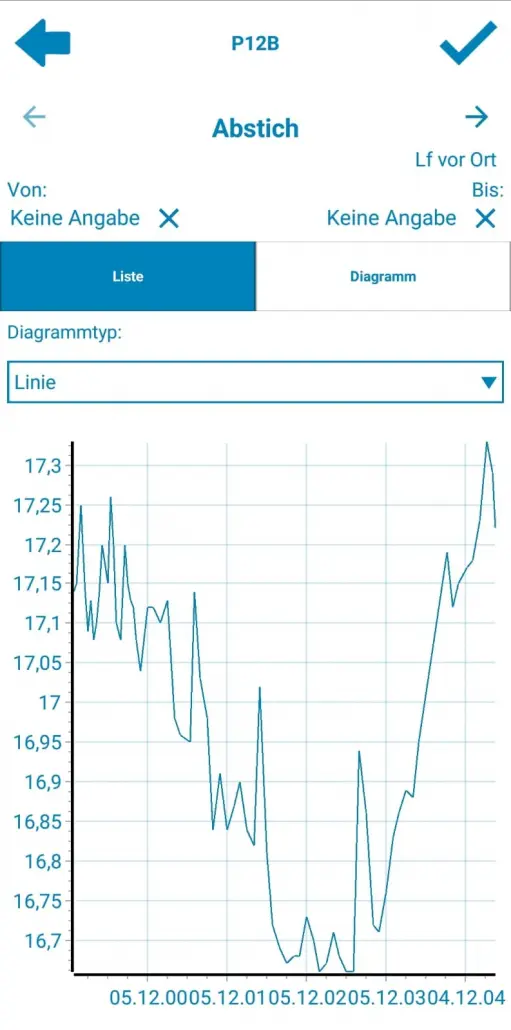Open the Diagrammtyp dropdown showing Linie
This screenshot has width=511, height=1030.
[x=255, y=382]
